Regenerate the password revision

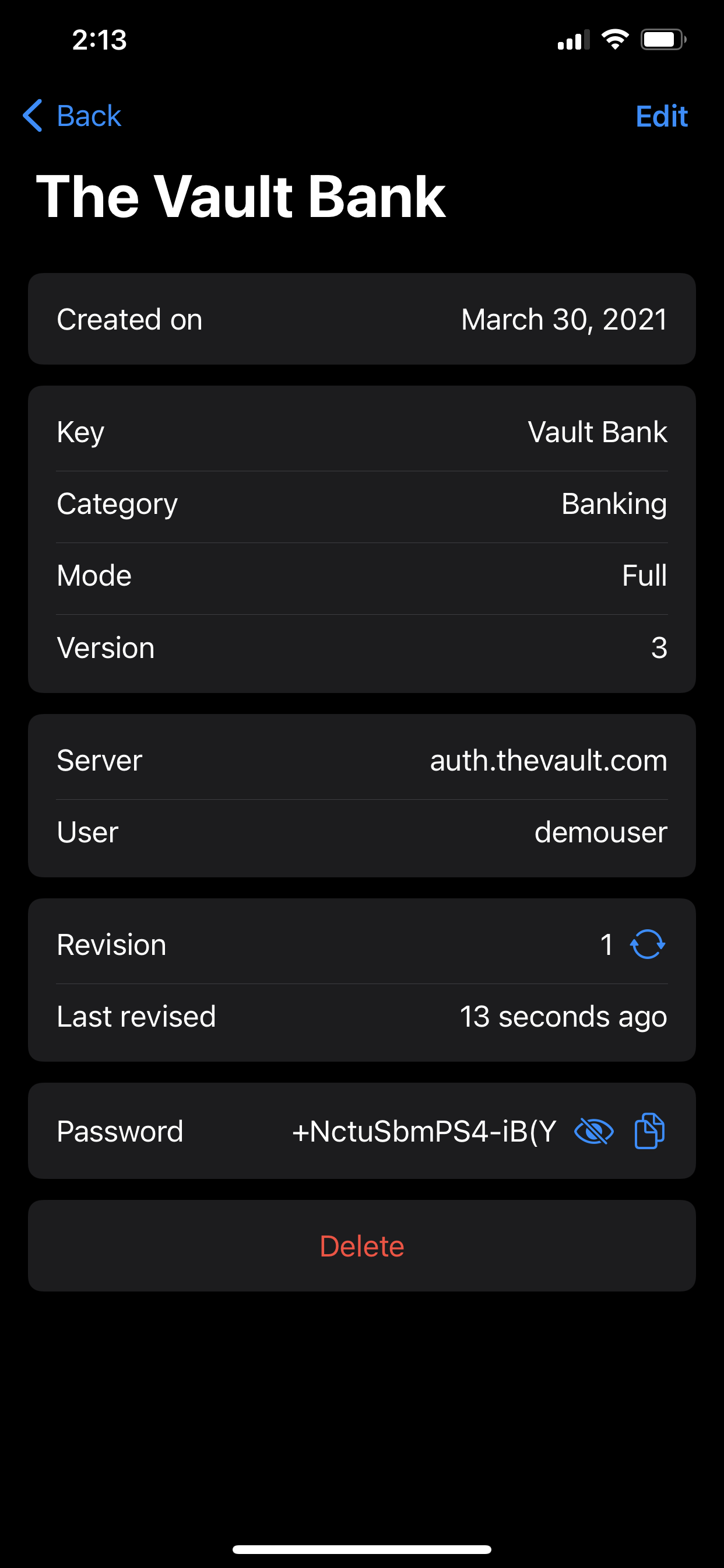[646, 944]
